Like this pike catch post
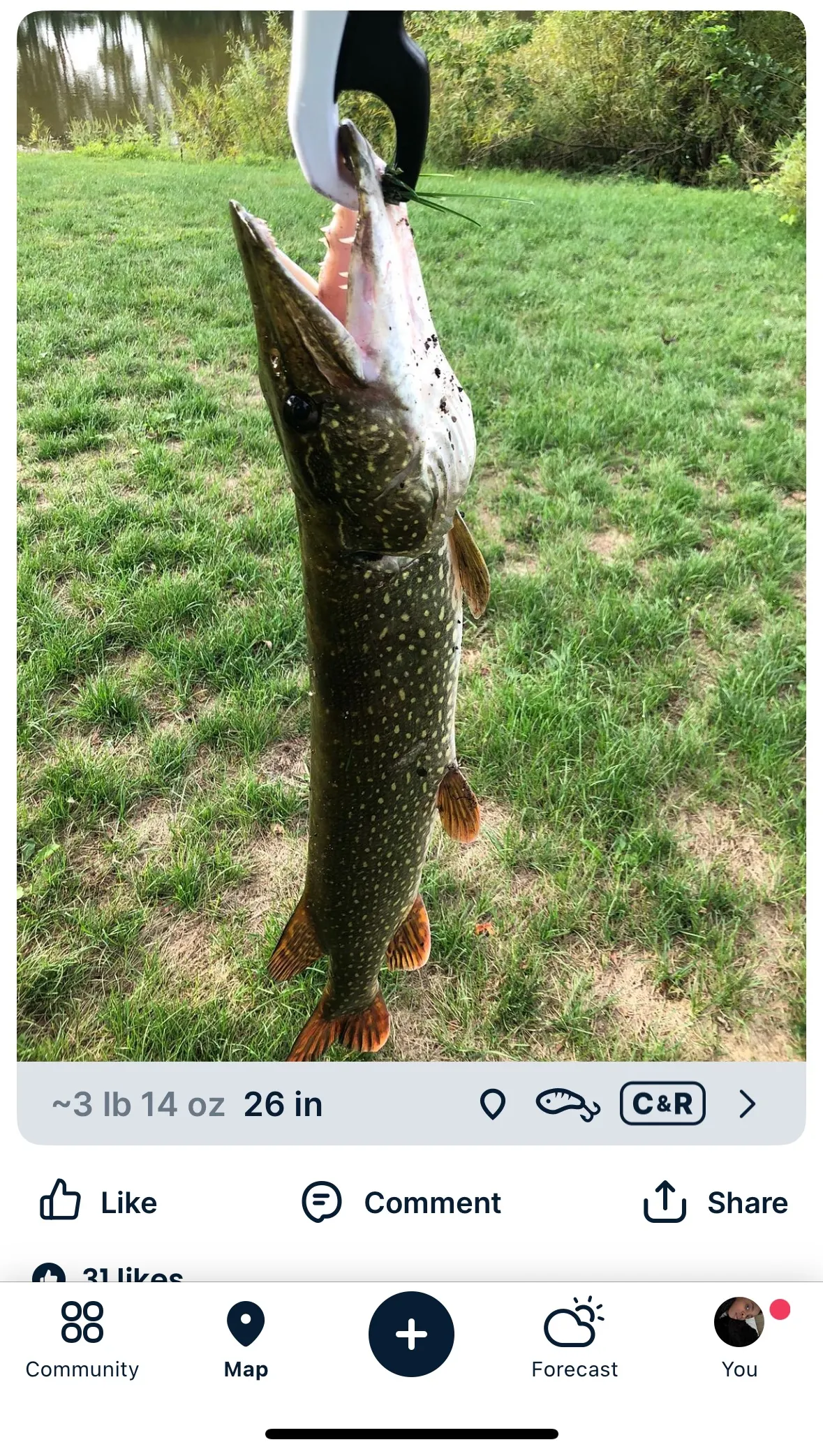 [98, 1202]
